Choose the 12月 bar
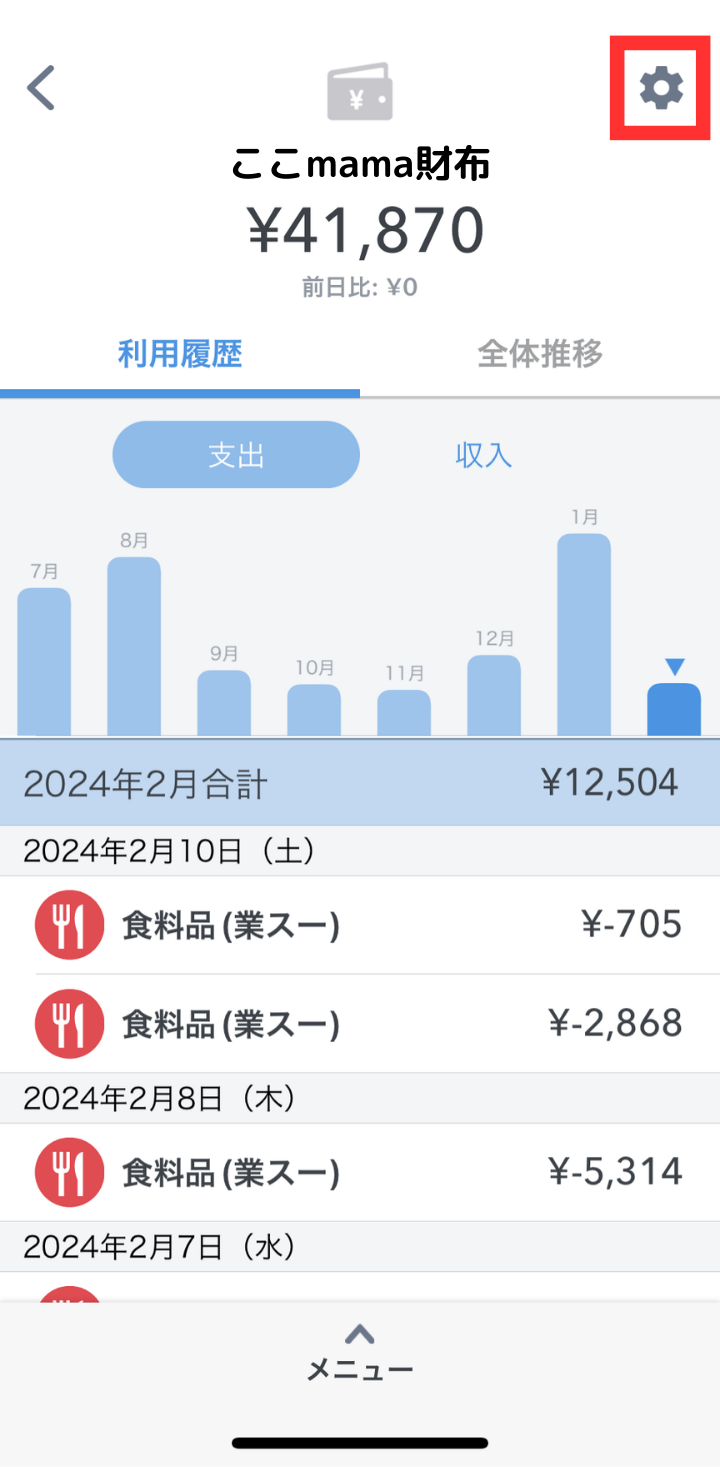The image size is (720, 1467). (494, 696)
